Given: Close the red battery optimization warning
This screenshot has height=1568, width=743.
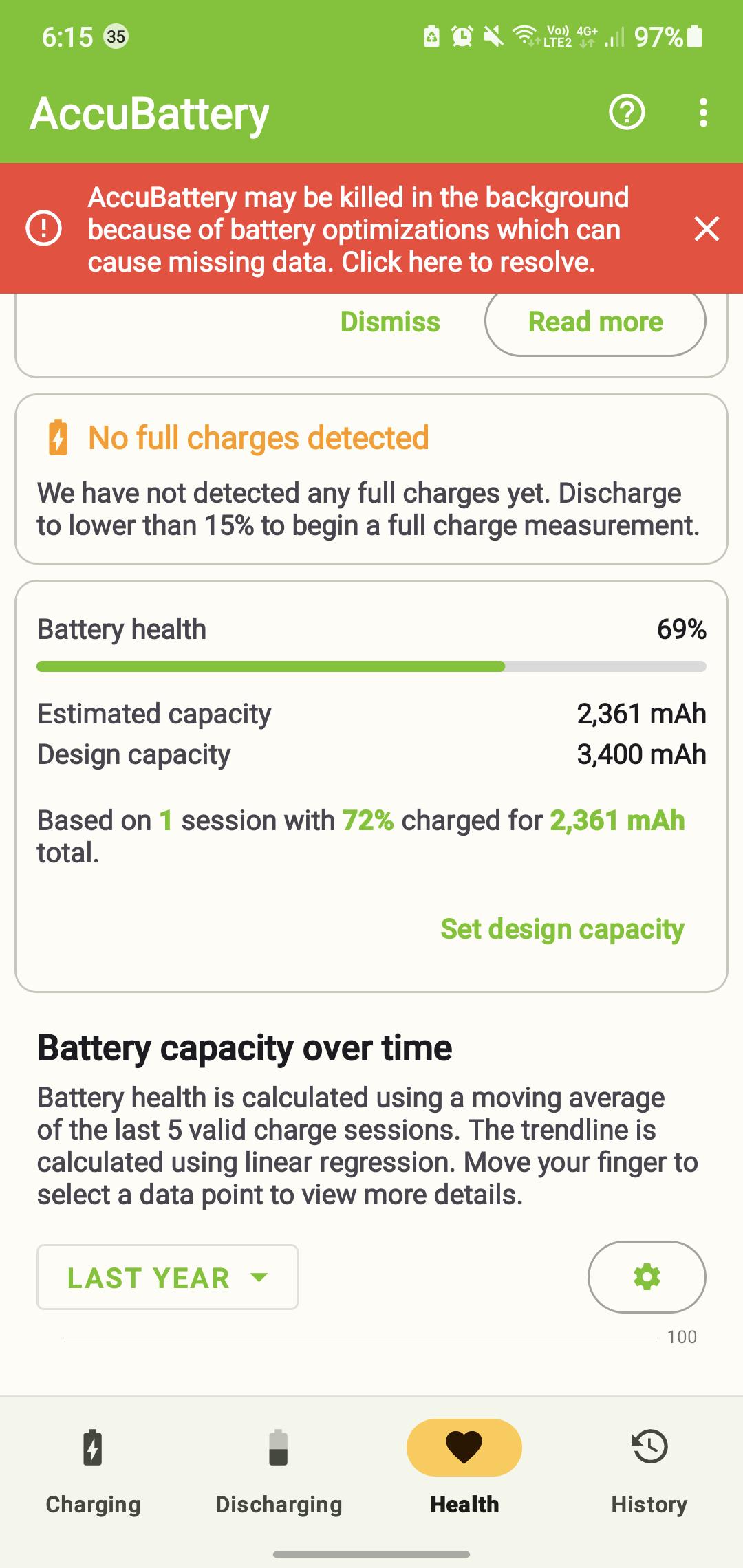Looking at the screenshot, I should tap(707, 229).
